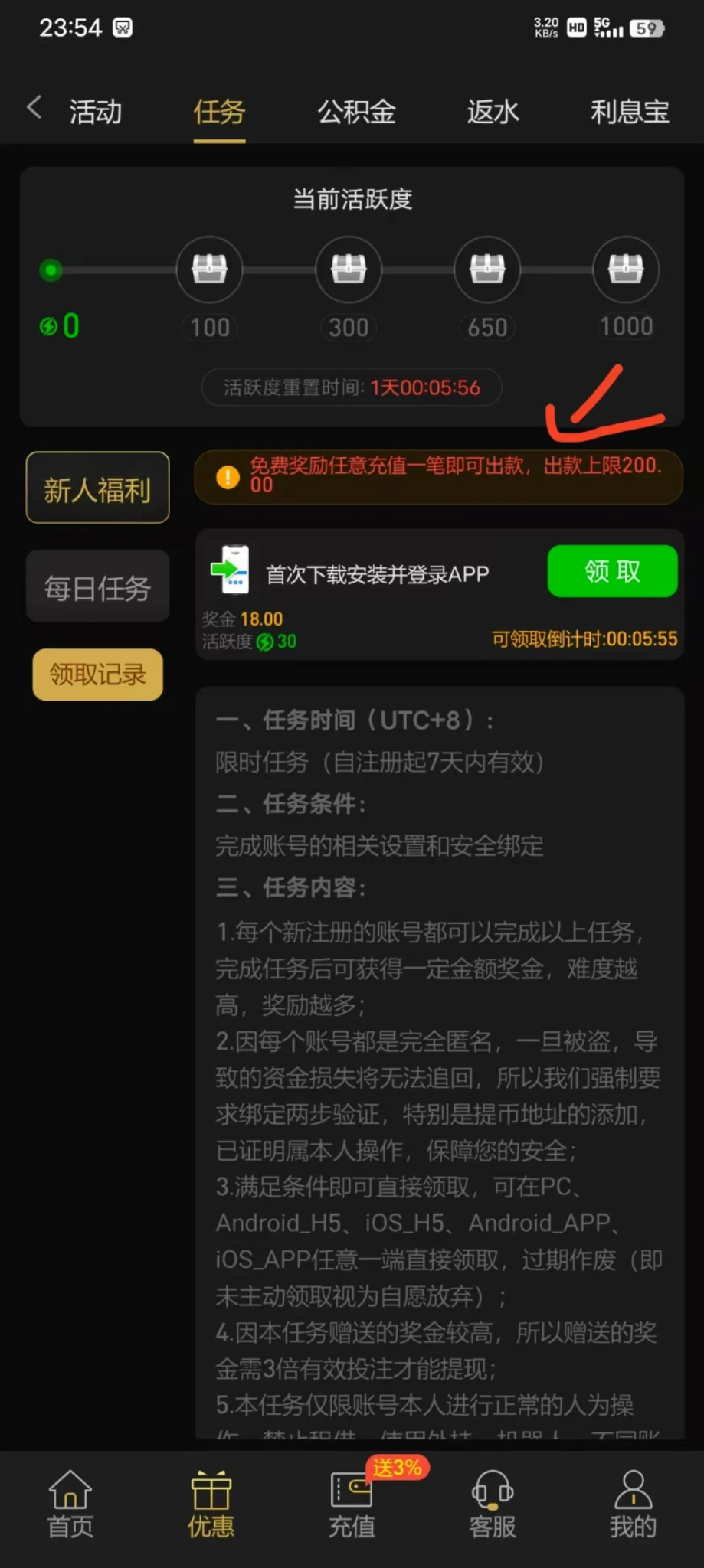Open the 公积金 tab
This screenshot has width=704, height=1568.
coord(356,112)
